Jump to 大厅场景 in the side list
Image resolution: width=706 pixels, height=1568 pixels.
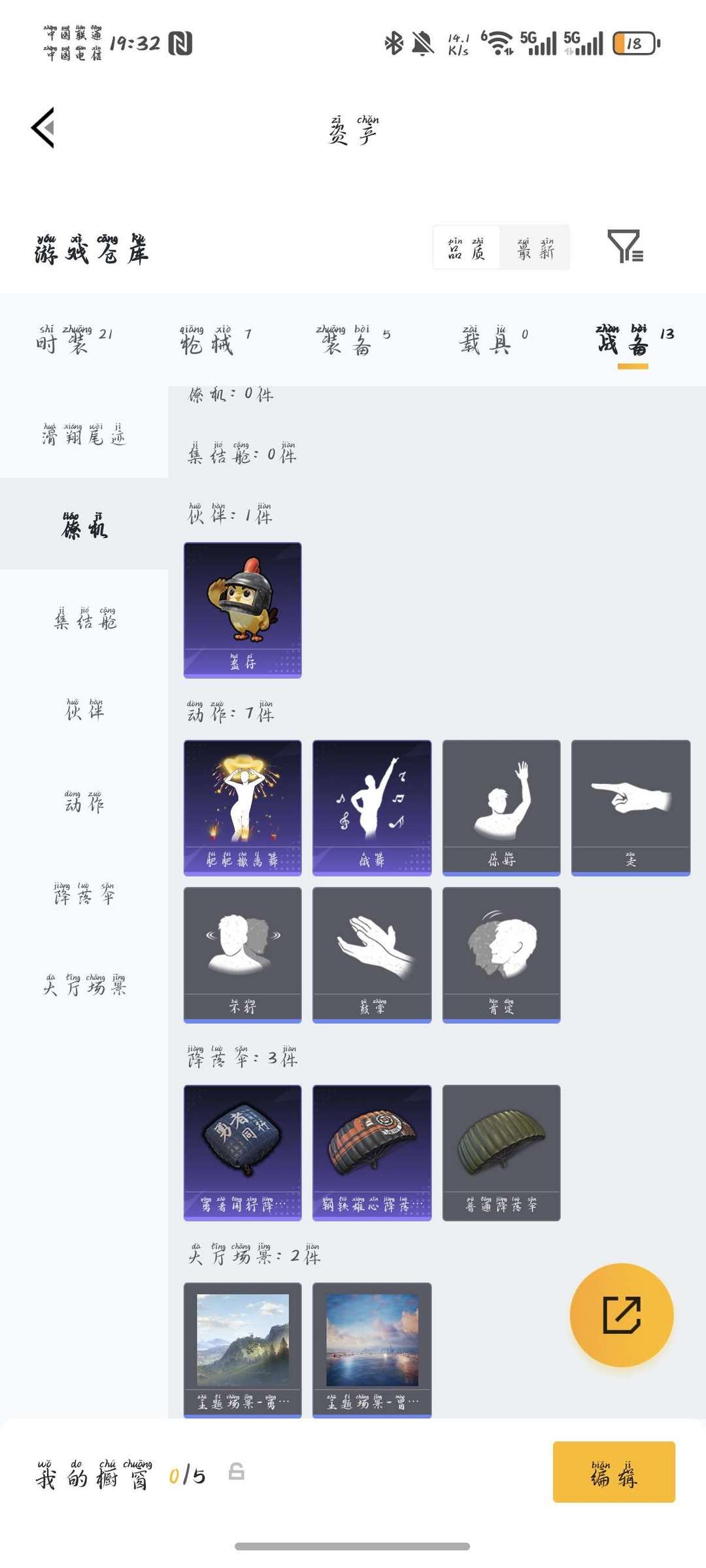point(84,985)
